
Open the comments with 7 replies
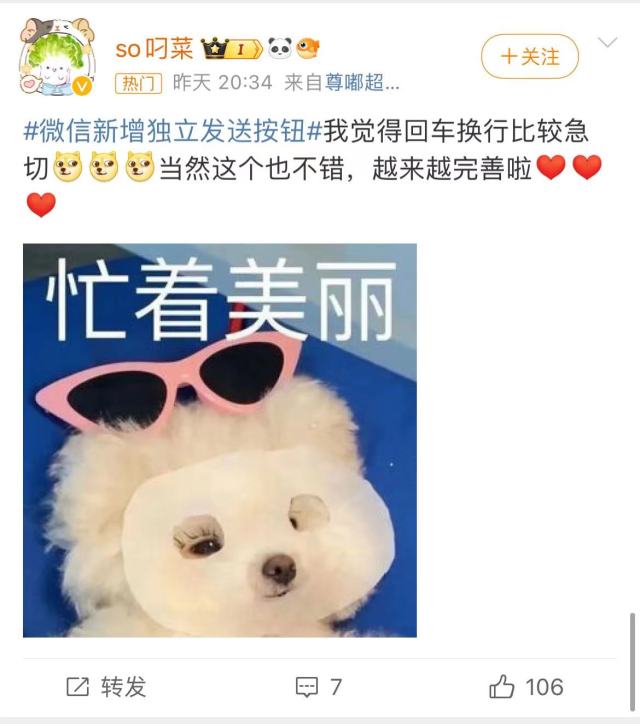(319, 687)
